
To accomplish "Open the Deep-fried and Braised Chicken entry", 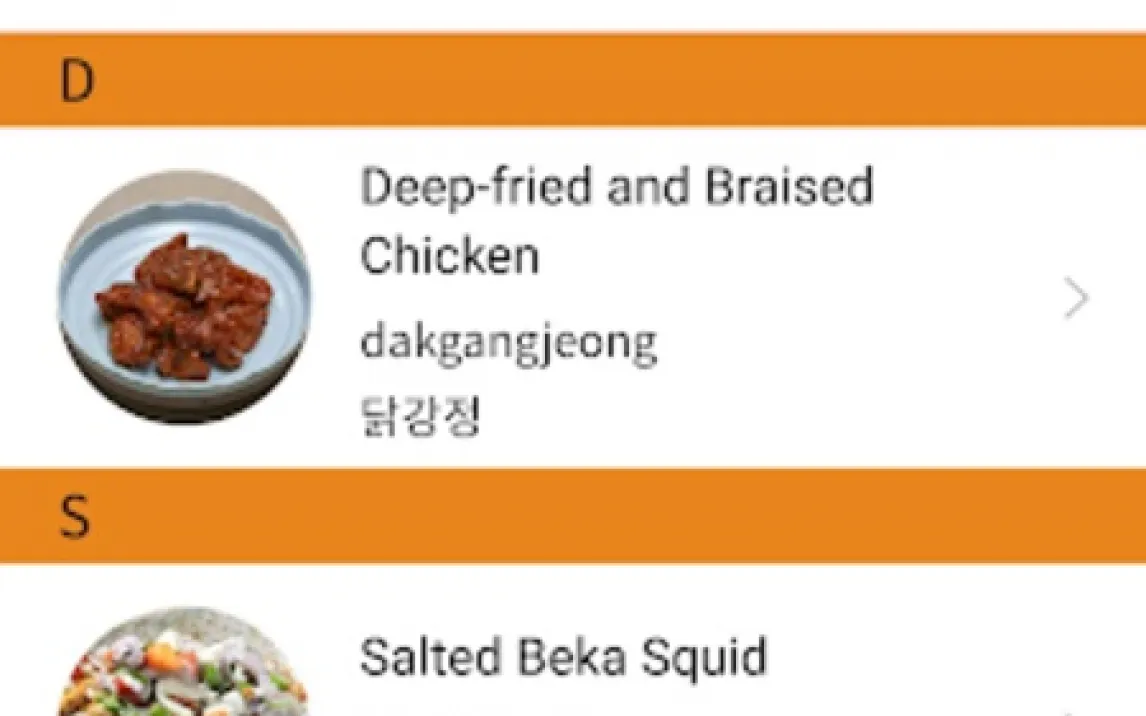I will point(616,222).
